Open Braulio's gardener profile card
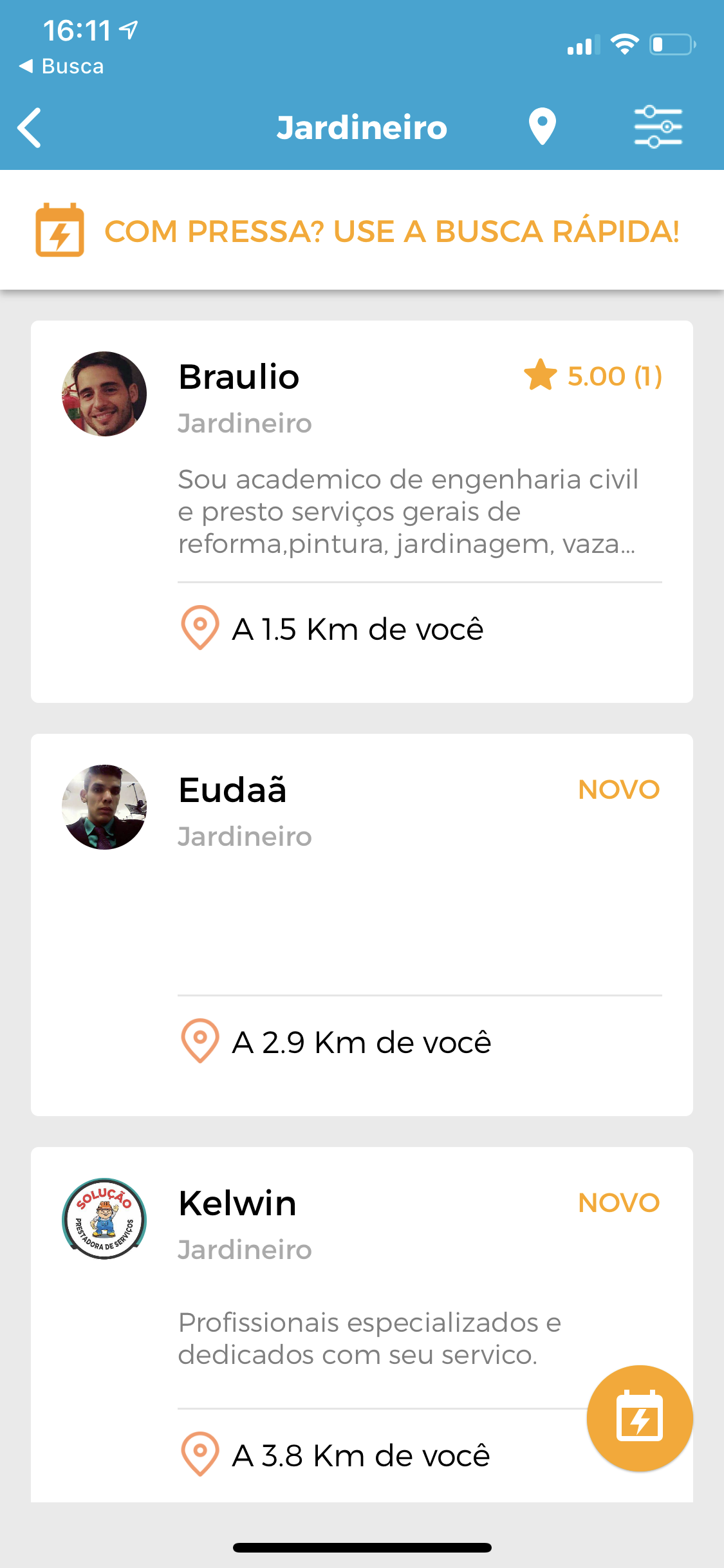The image size is (724, 1568). pos(362,511)
